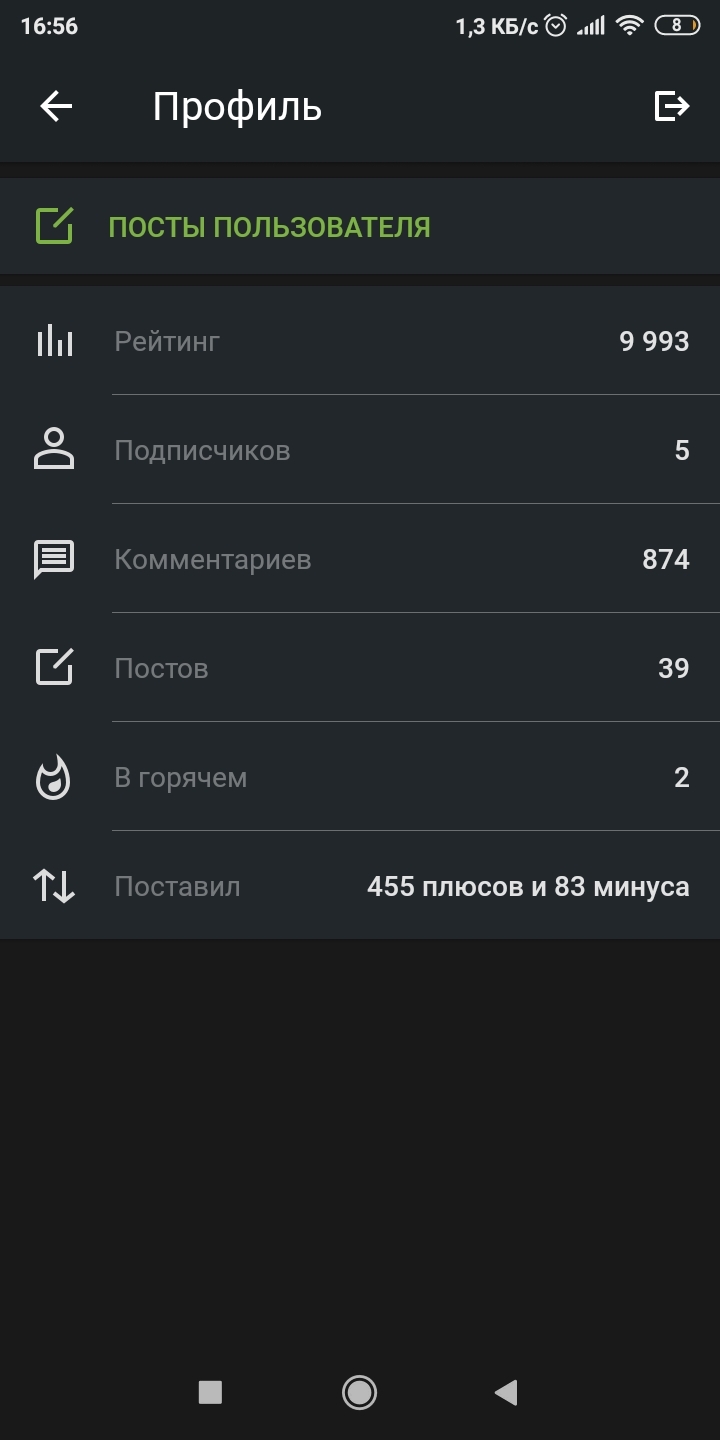720x1440 pixels.
Task: Open the recent apps overview
Action: pyautogui.click(x=210, y=1391)
